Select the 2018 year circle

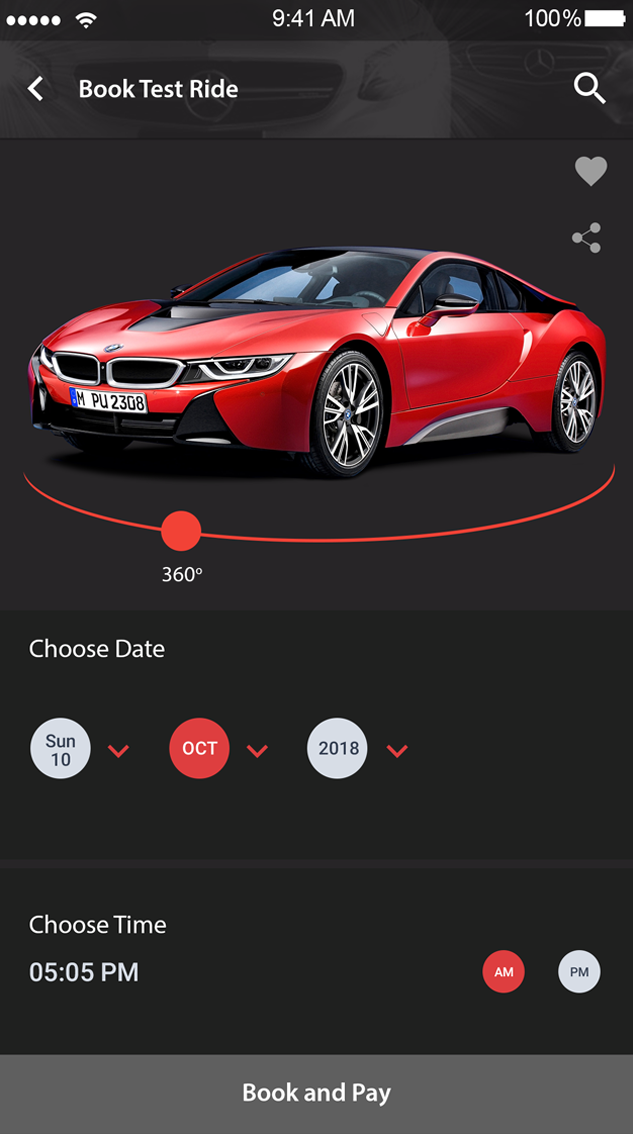coord(338,748)
